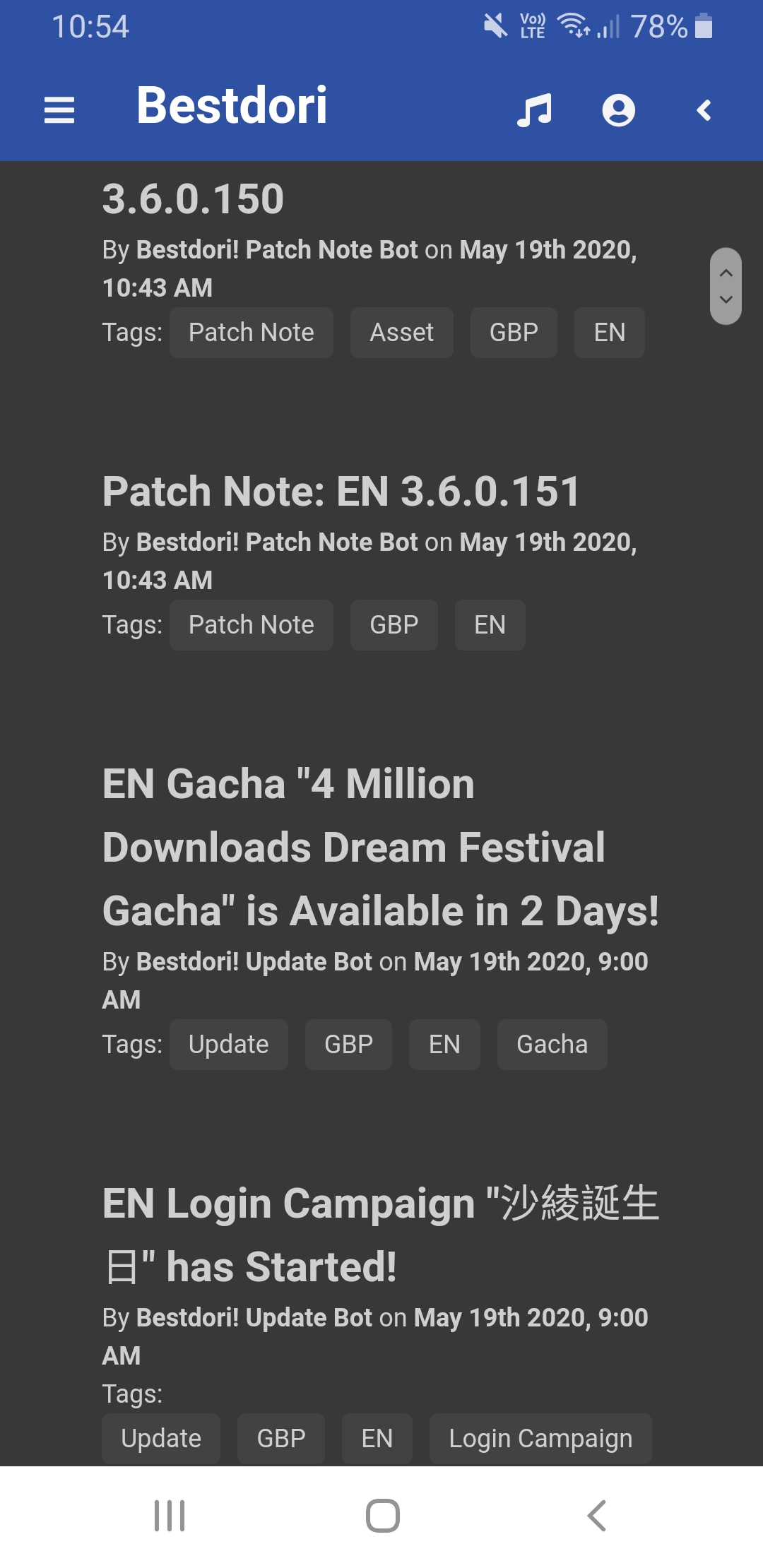Tap EN tag under Patch Note: EN 3.6.0.151

(x=490, y=625)
